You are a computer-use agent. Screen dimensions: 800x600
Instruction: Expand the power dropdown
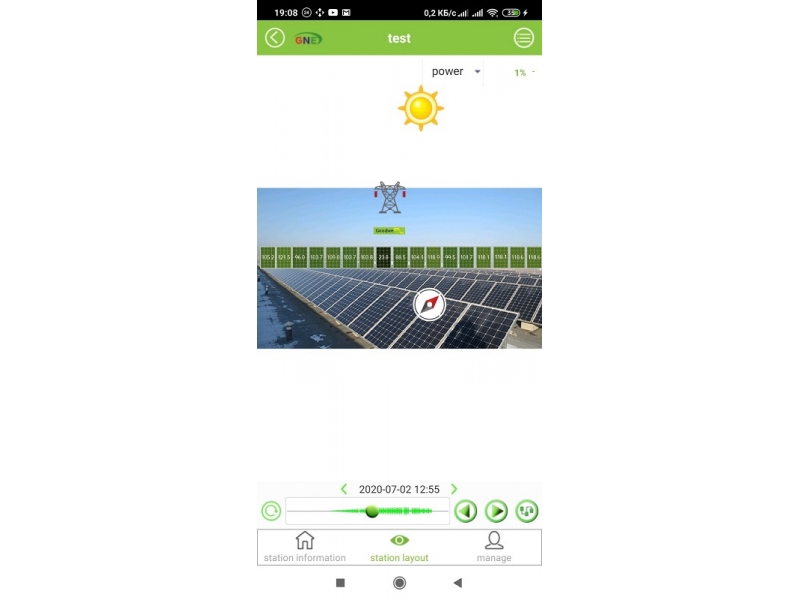[456, 72]
